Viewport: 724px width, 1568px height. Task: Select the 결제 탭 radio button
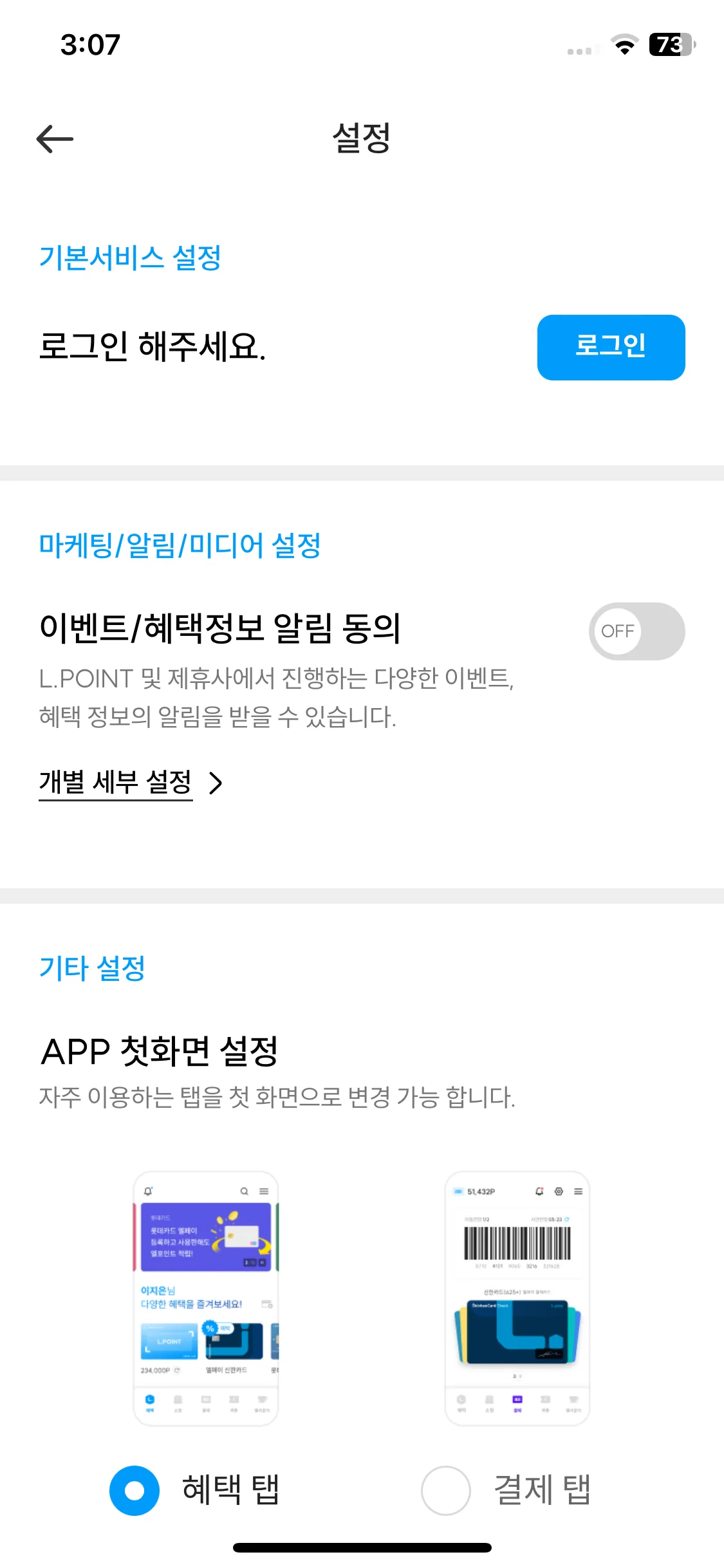click(446, 1490)
